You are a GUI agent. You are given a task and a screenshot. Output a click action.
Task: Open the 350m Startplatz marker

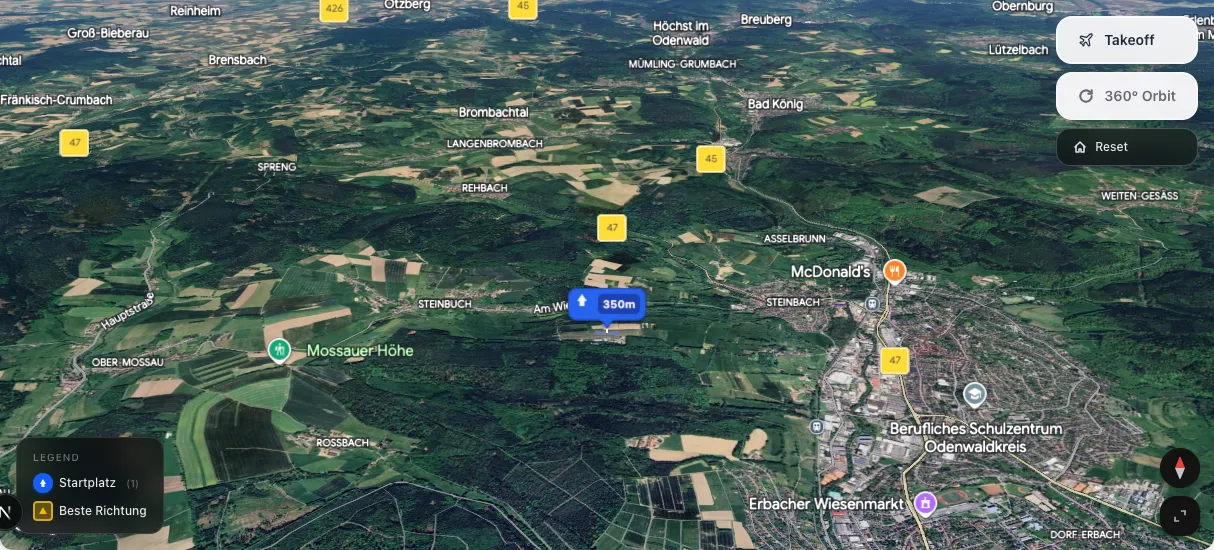[x=607, y=304]
